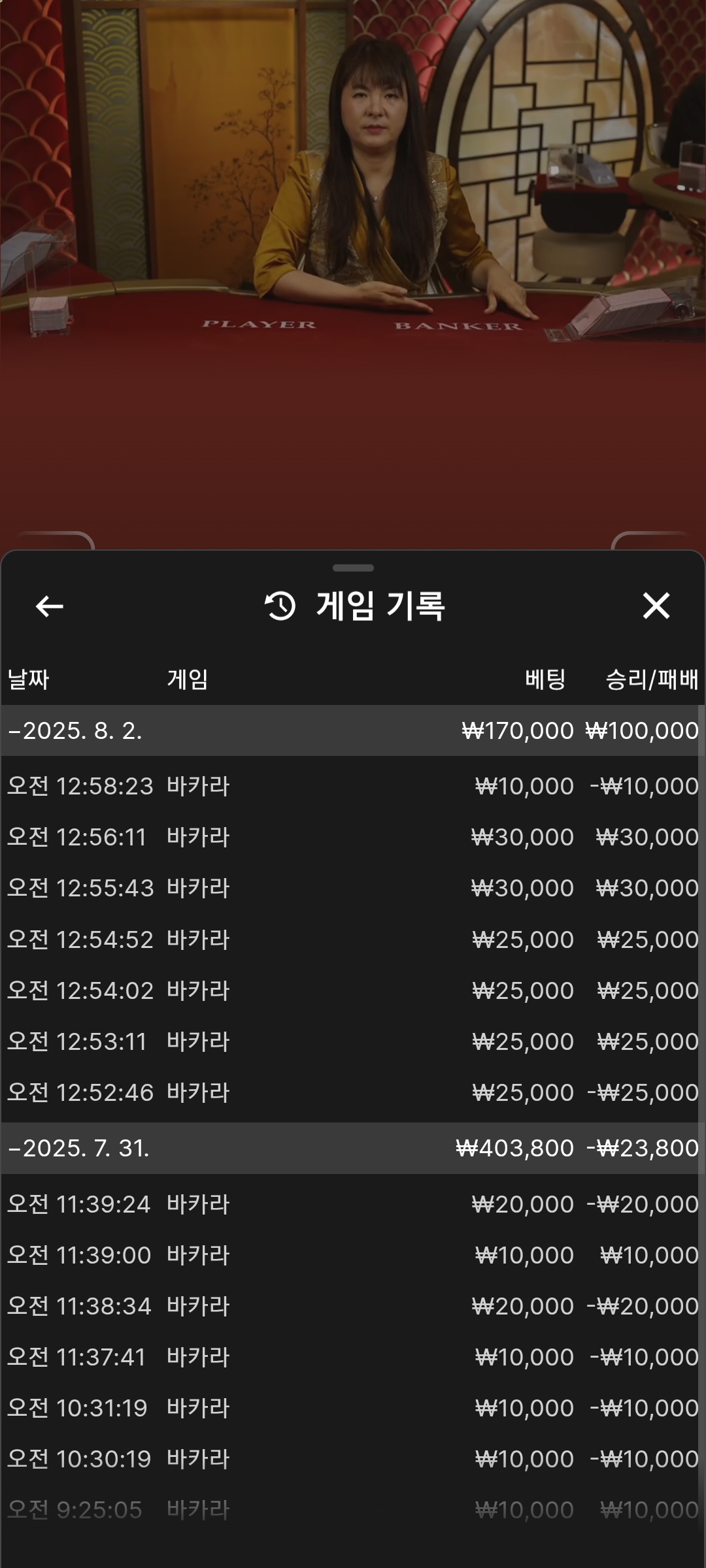View the 오전 11:39:00 game details

(x=353, y=1254)
